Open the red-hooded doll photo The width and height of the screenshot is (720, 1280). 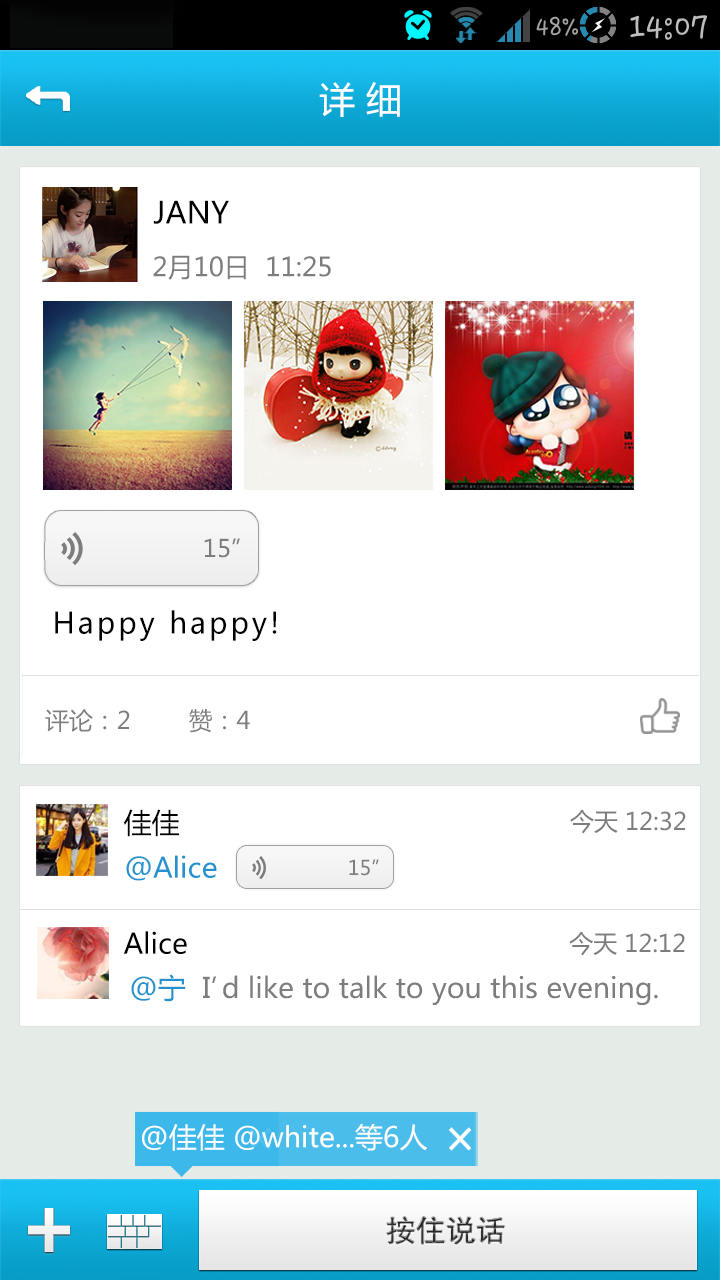point(338,395)
